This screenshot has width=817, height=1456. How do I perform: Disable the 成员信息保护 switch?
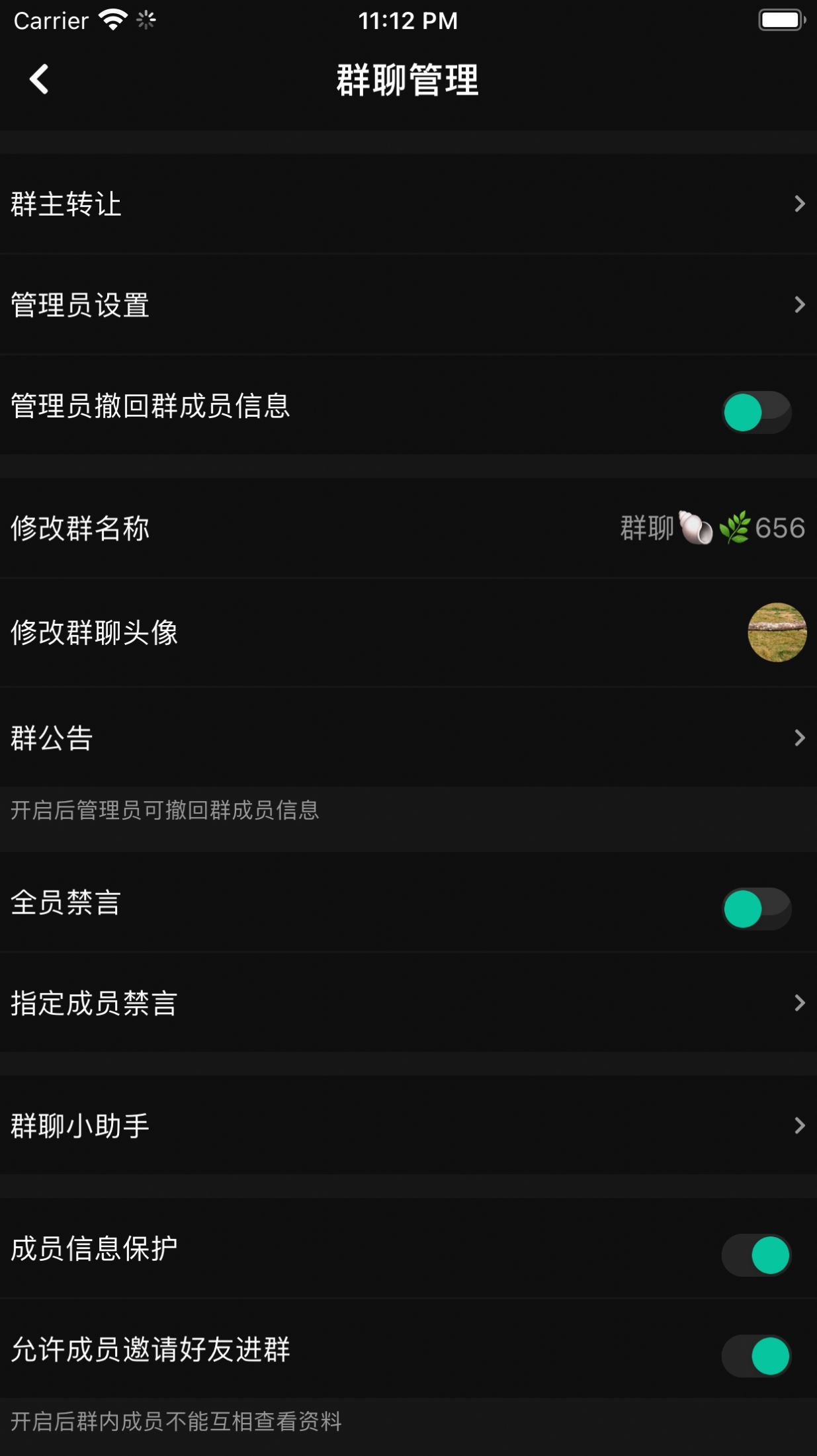pyautogui.click(x=755, y=1257)
